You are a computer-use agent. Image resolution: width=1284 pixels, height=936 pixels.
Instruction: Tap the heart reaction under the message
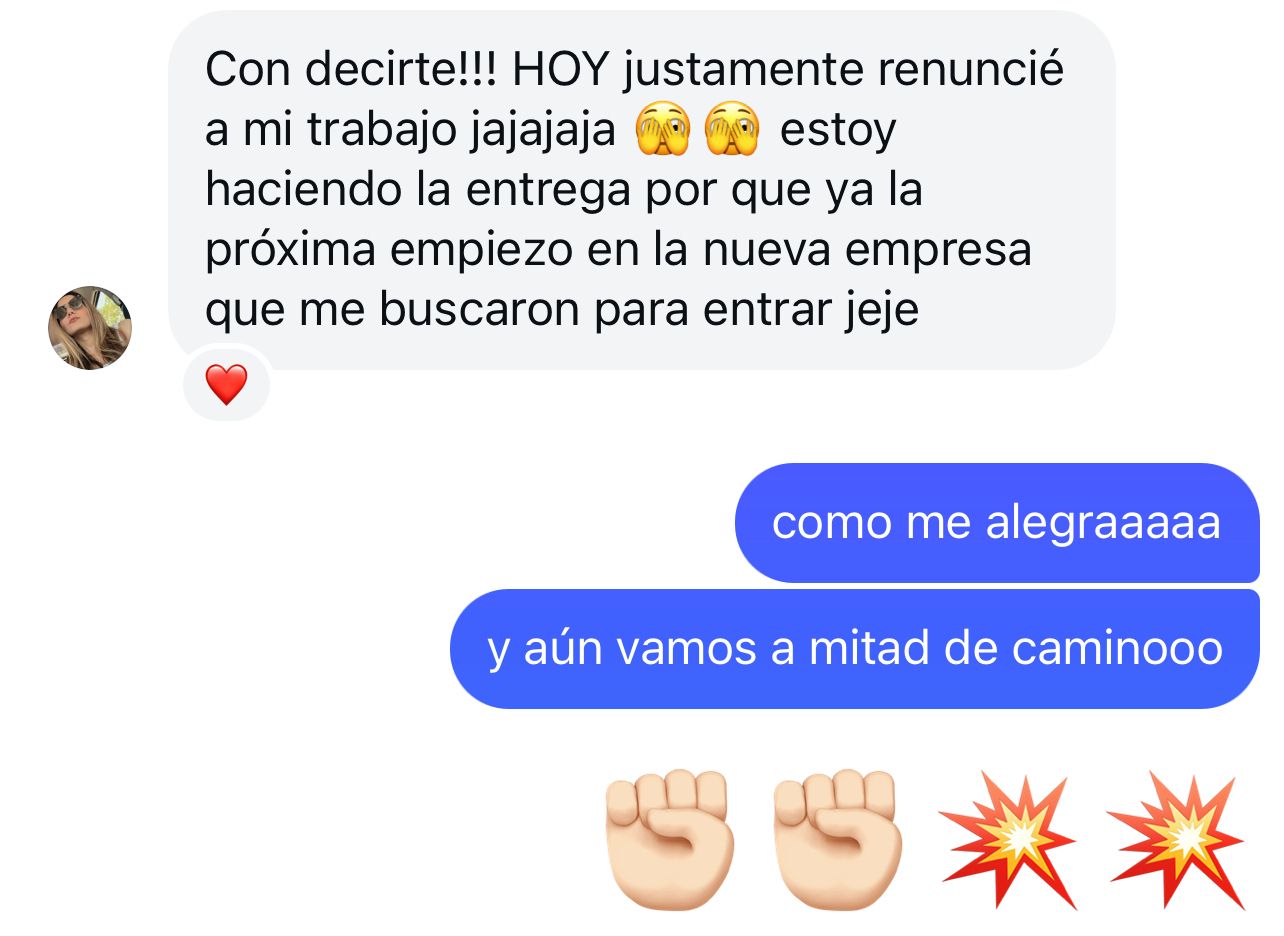click(226, 384)
